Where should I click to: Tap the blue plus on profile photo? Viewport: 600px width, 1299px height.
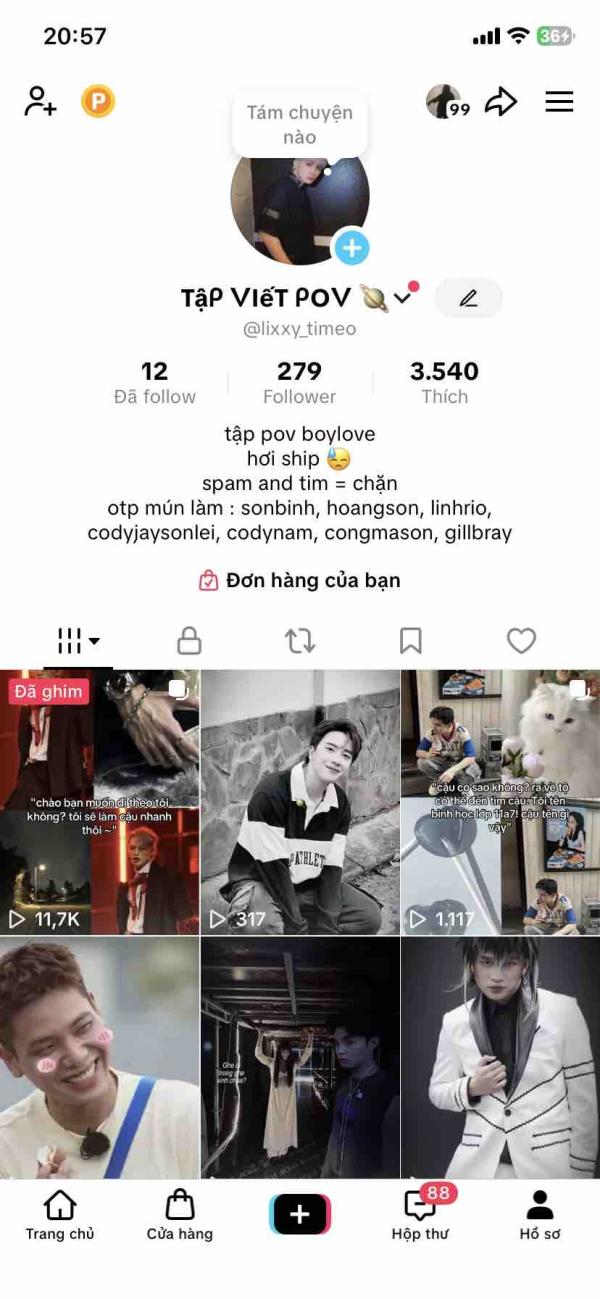click(351, 247)
